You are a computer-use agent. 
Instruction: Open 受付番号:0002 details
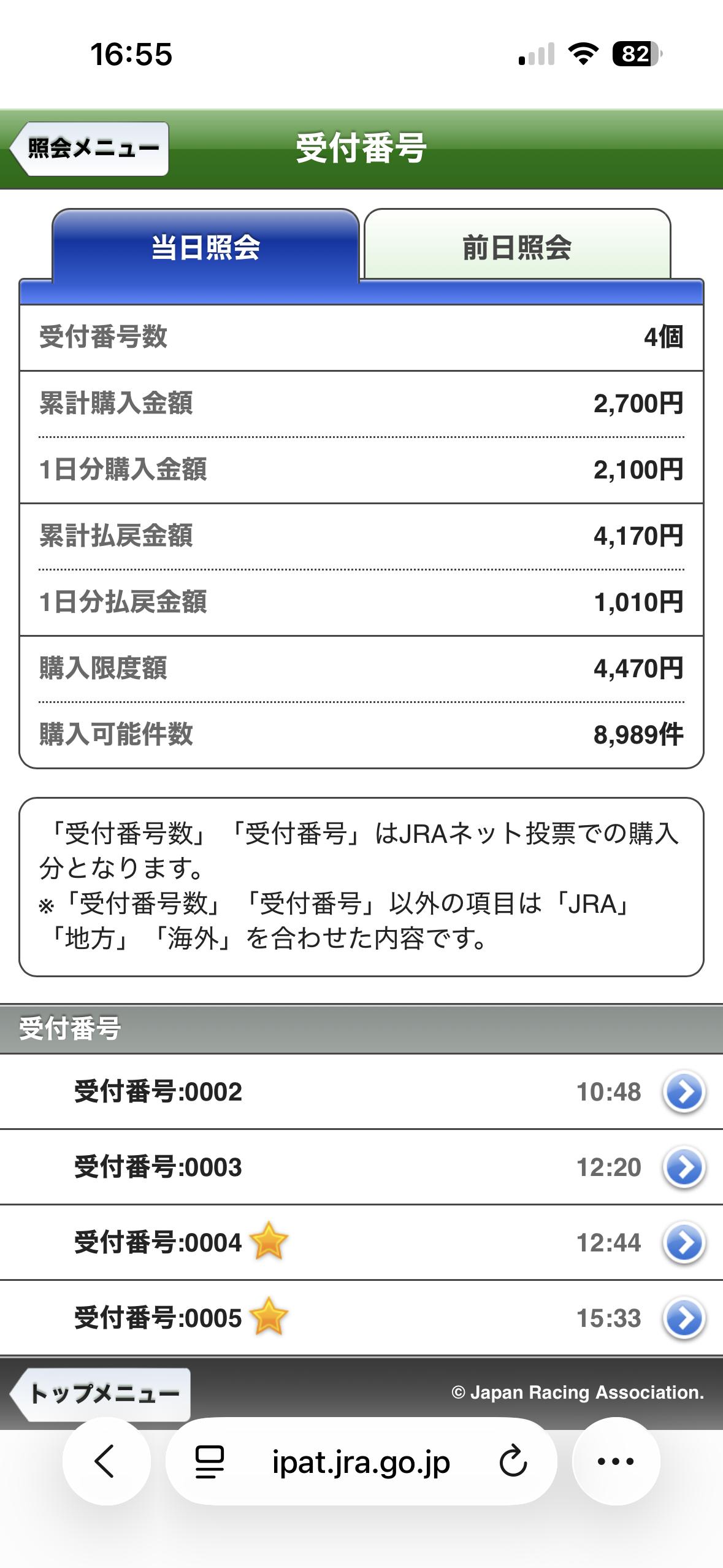pos(684,1092)
